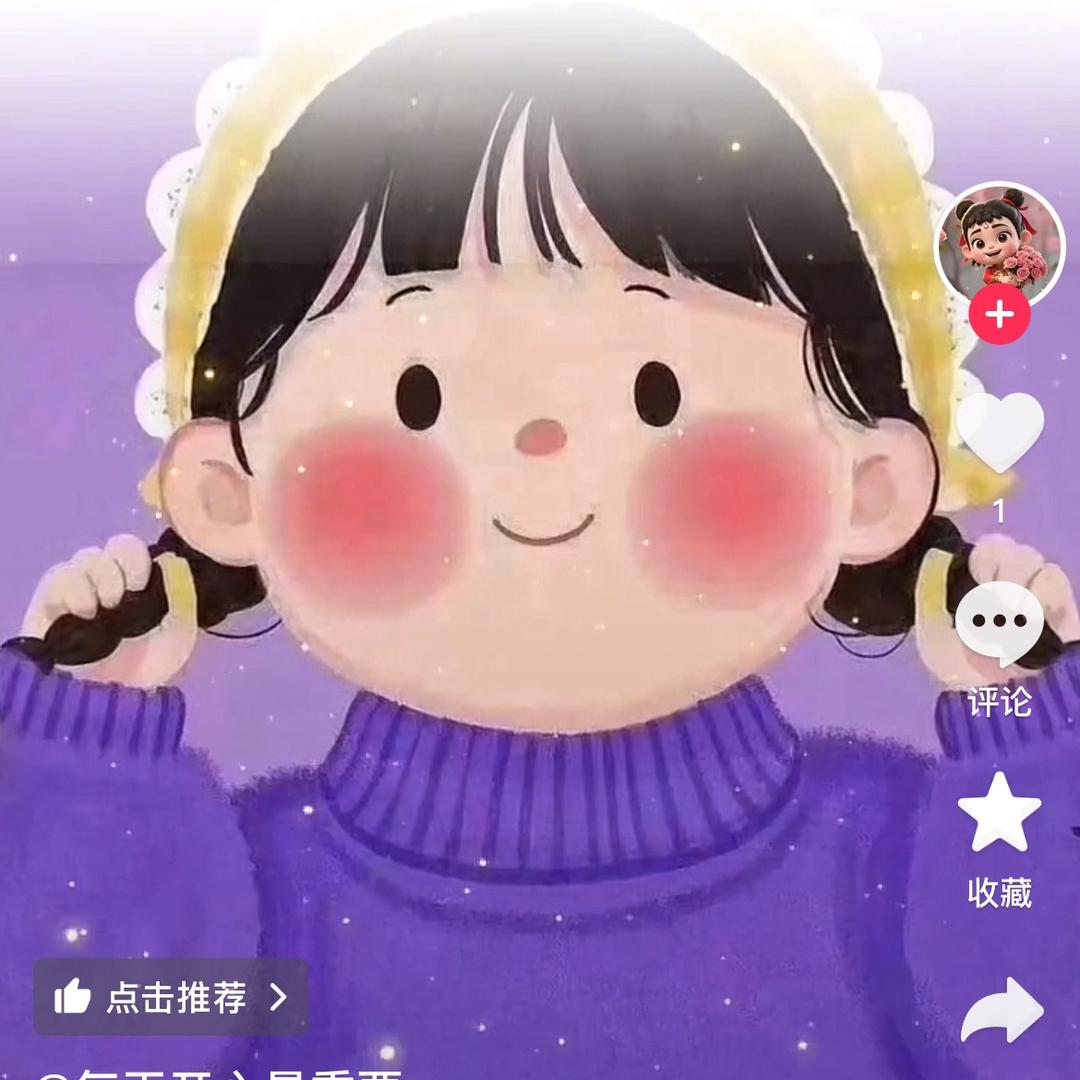Open the creator's profile avatar
This screenshot has width=1080, height=1080.
point(999,244)
